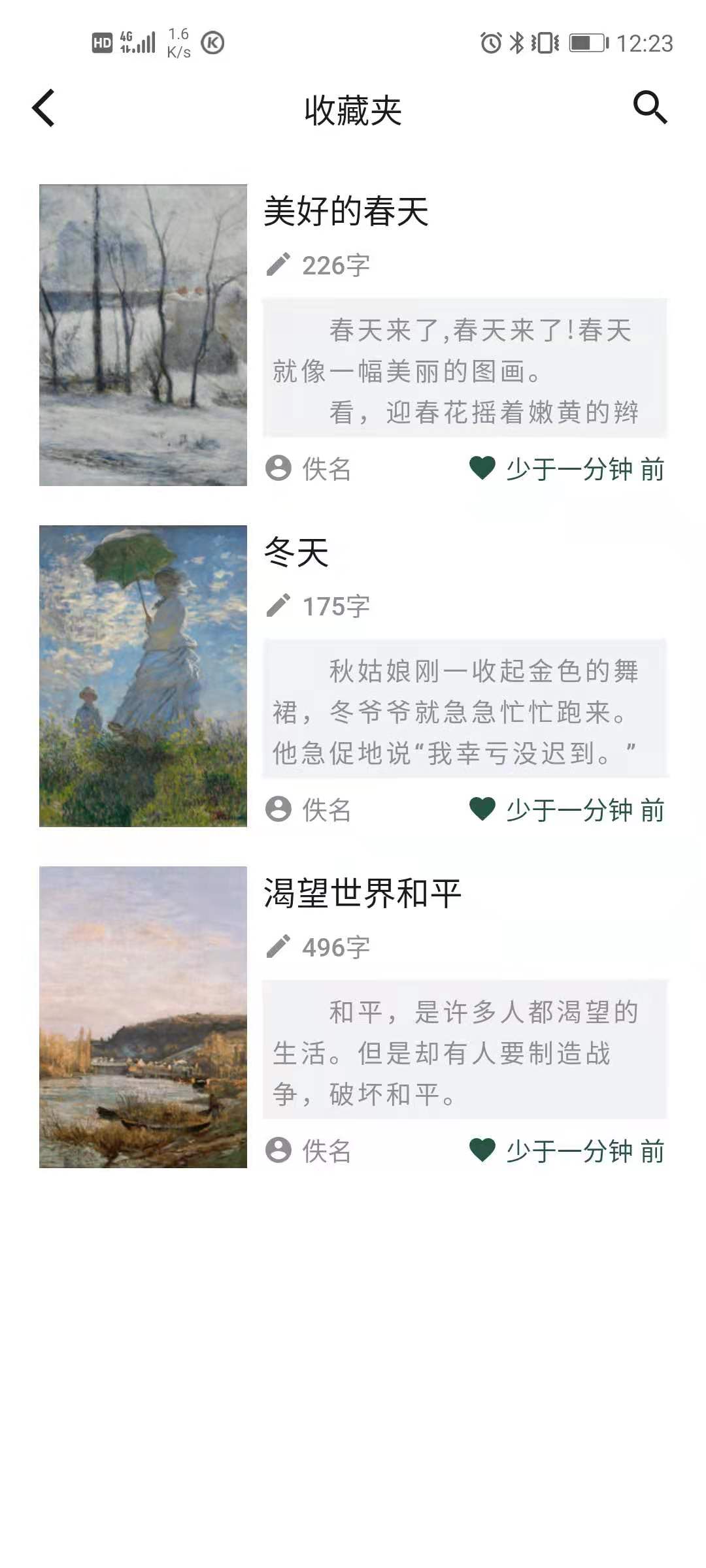Go back from the 收藏夹 page
This screenshot has width=706, height=1568.
[x=44, y=108]
